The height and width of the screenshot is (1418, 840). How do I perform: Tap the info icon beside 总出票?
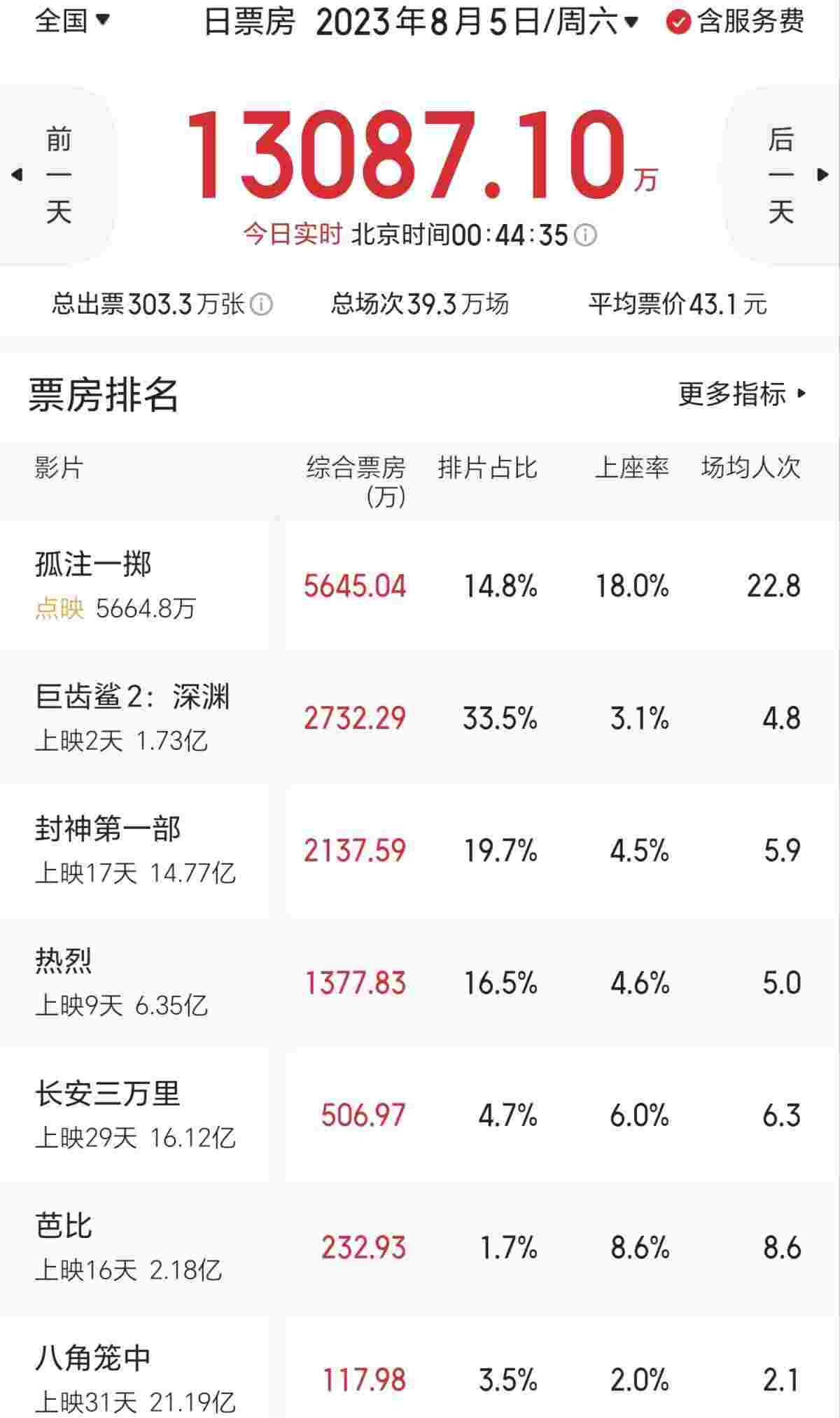[261, 305]
